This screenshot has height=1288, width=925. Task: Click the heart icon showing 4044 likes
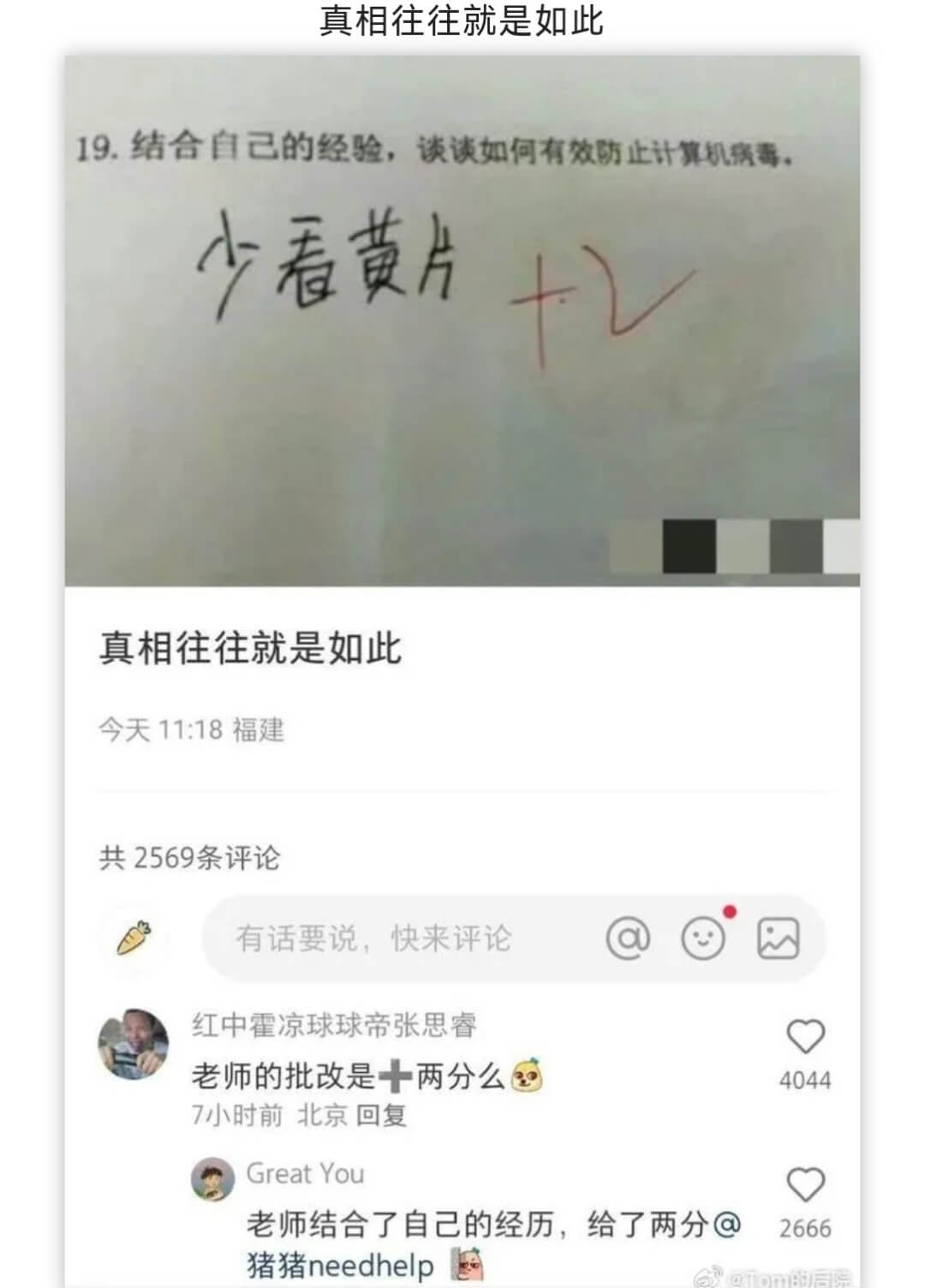(805, 1038)
